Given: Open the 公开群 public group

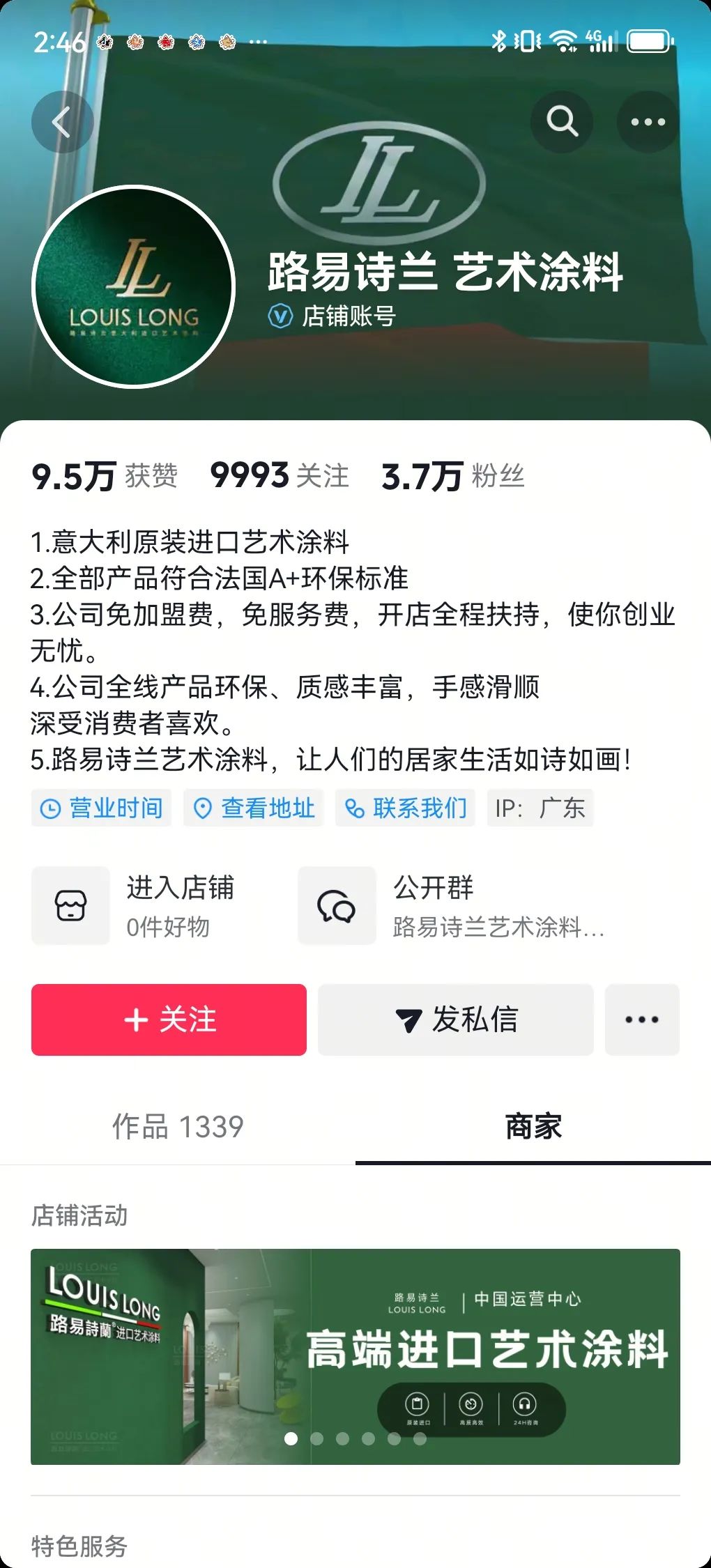Looking at the screenshot, I should point(453,906).
